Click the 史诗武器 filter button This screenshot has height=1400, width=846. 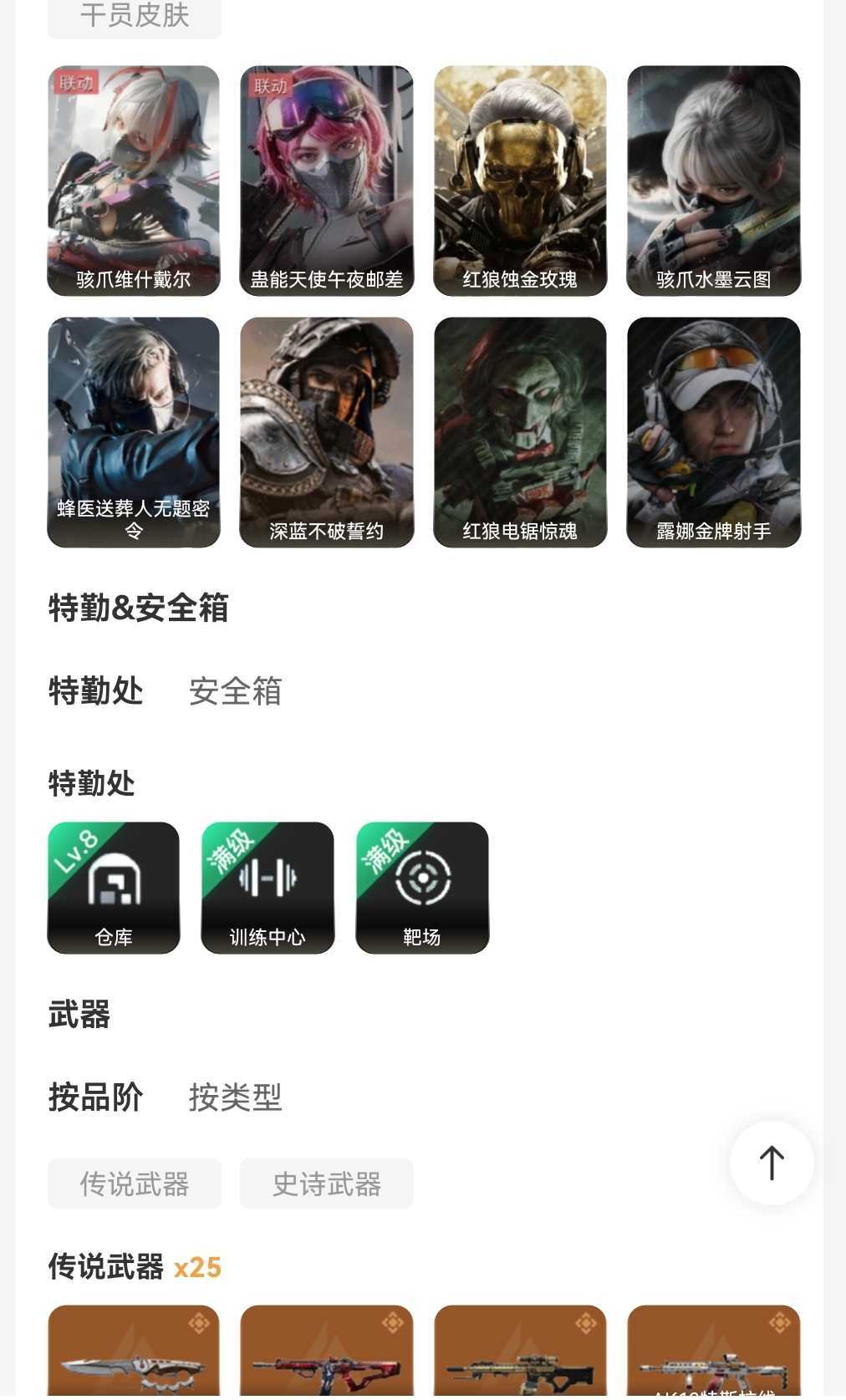tap(326, 1184)
